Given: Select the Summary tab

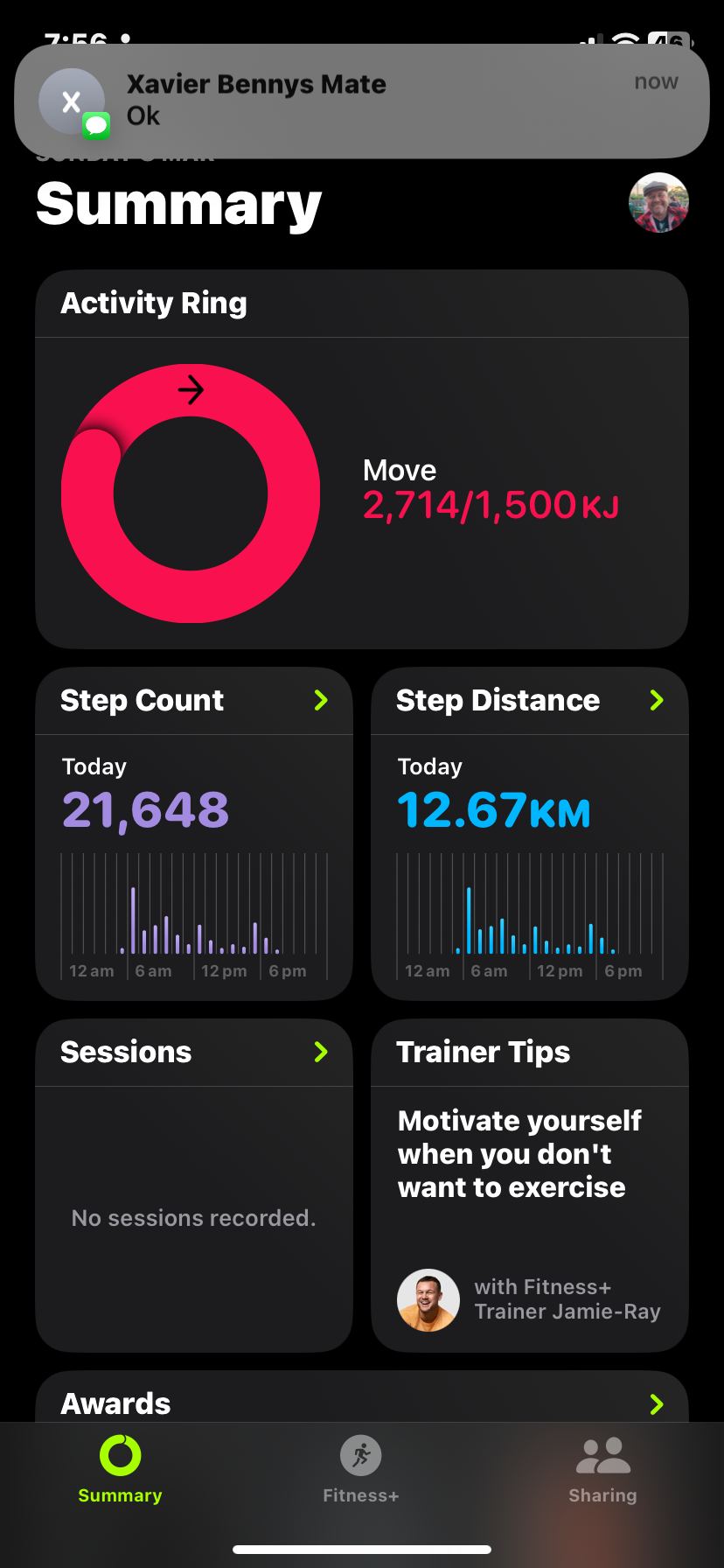Looking at the screenshot, I should pyautogui.click(x=120, y=1470).
